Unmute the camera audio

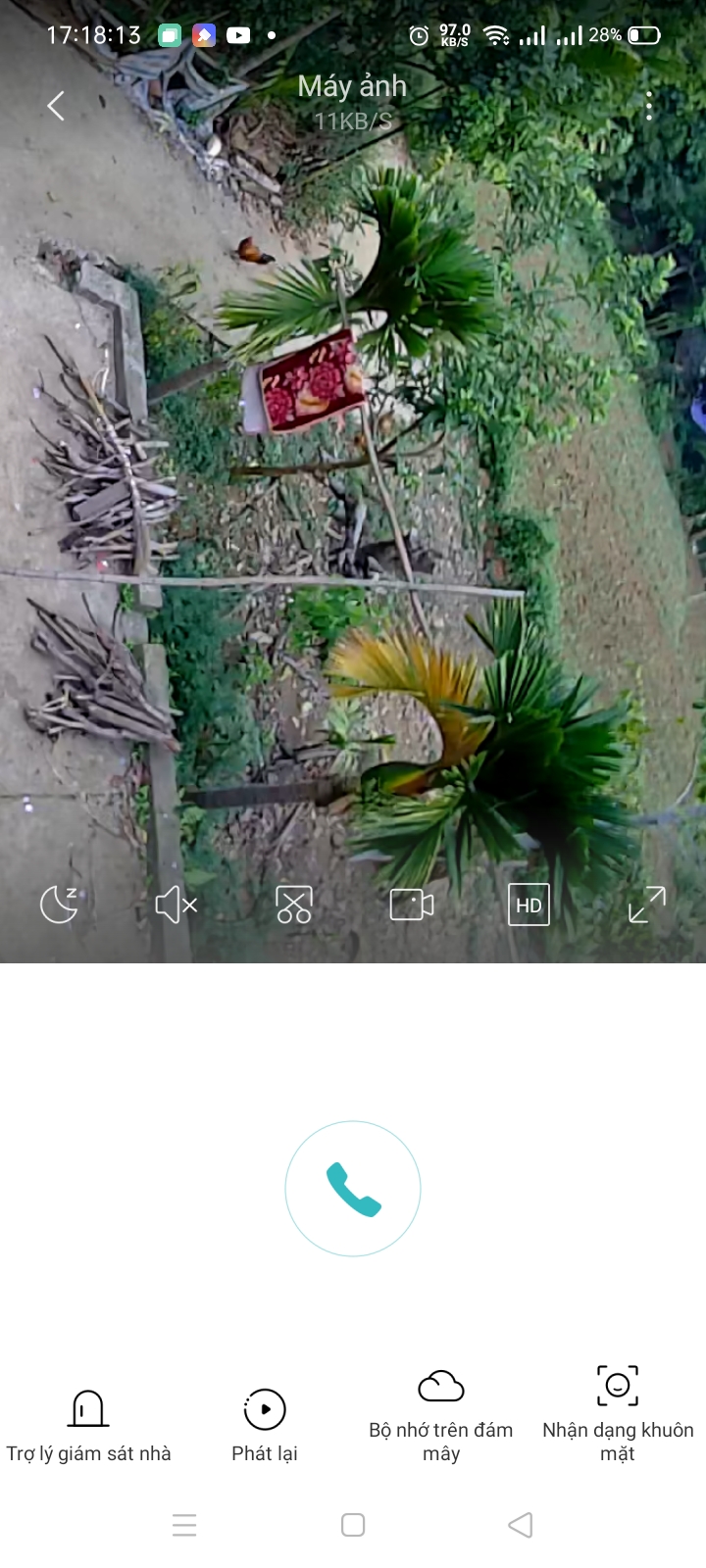click(176, 904)
